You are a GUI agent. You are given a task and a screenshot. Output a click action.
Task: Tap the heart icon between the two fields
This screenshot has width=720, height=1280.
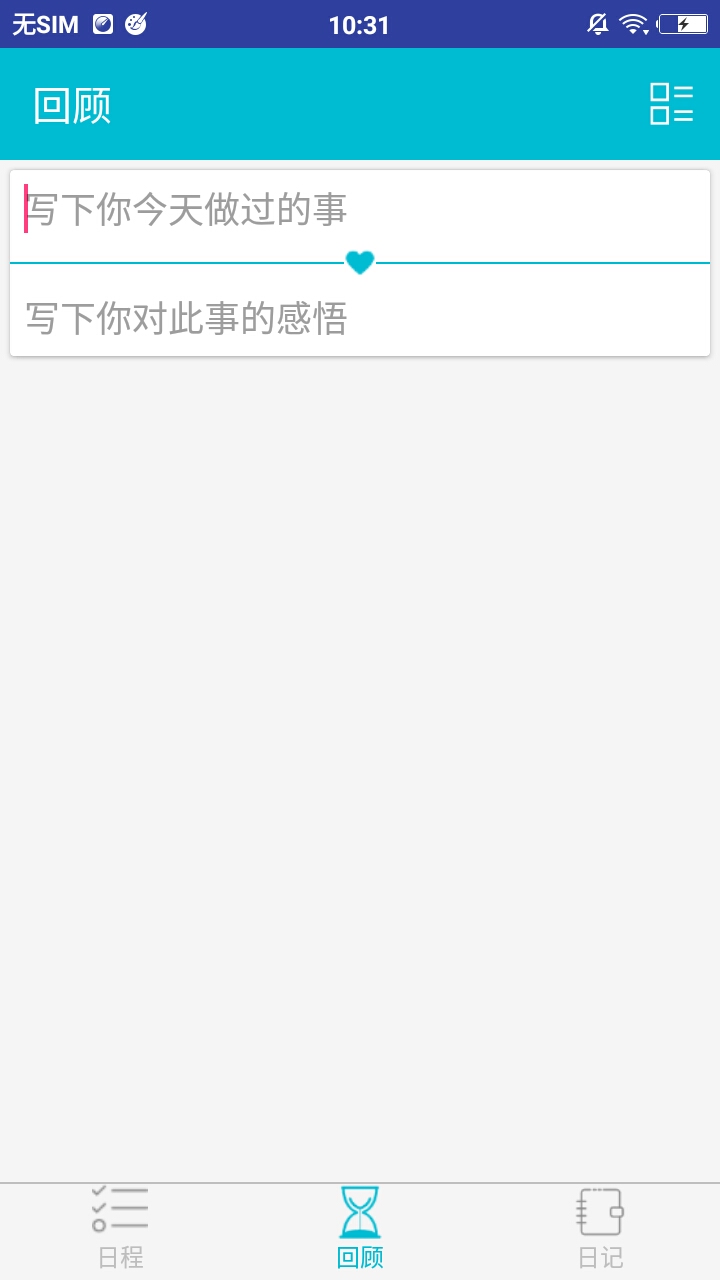point(359,261)
